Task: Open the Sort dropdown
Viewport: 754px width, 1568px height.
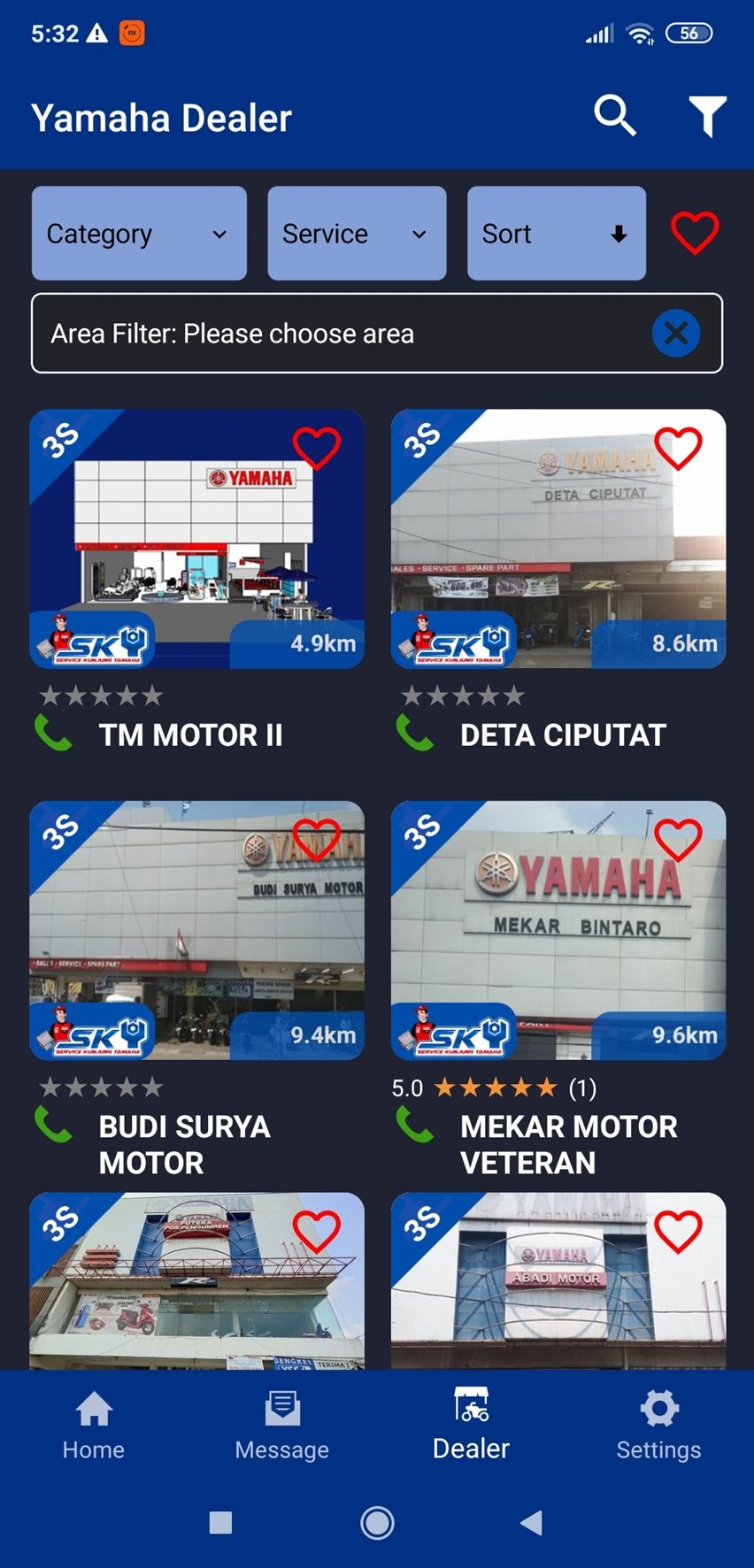Action: coord(557,234)
